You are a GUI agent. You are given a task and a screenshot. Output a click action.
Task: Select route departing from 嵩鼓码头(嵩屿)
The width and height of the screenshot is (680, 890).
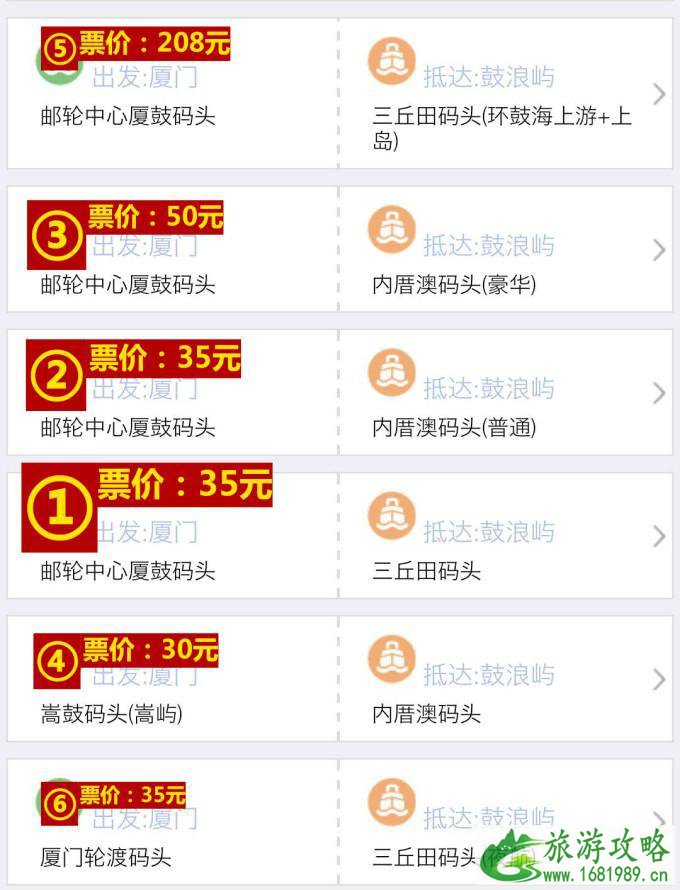112,714
